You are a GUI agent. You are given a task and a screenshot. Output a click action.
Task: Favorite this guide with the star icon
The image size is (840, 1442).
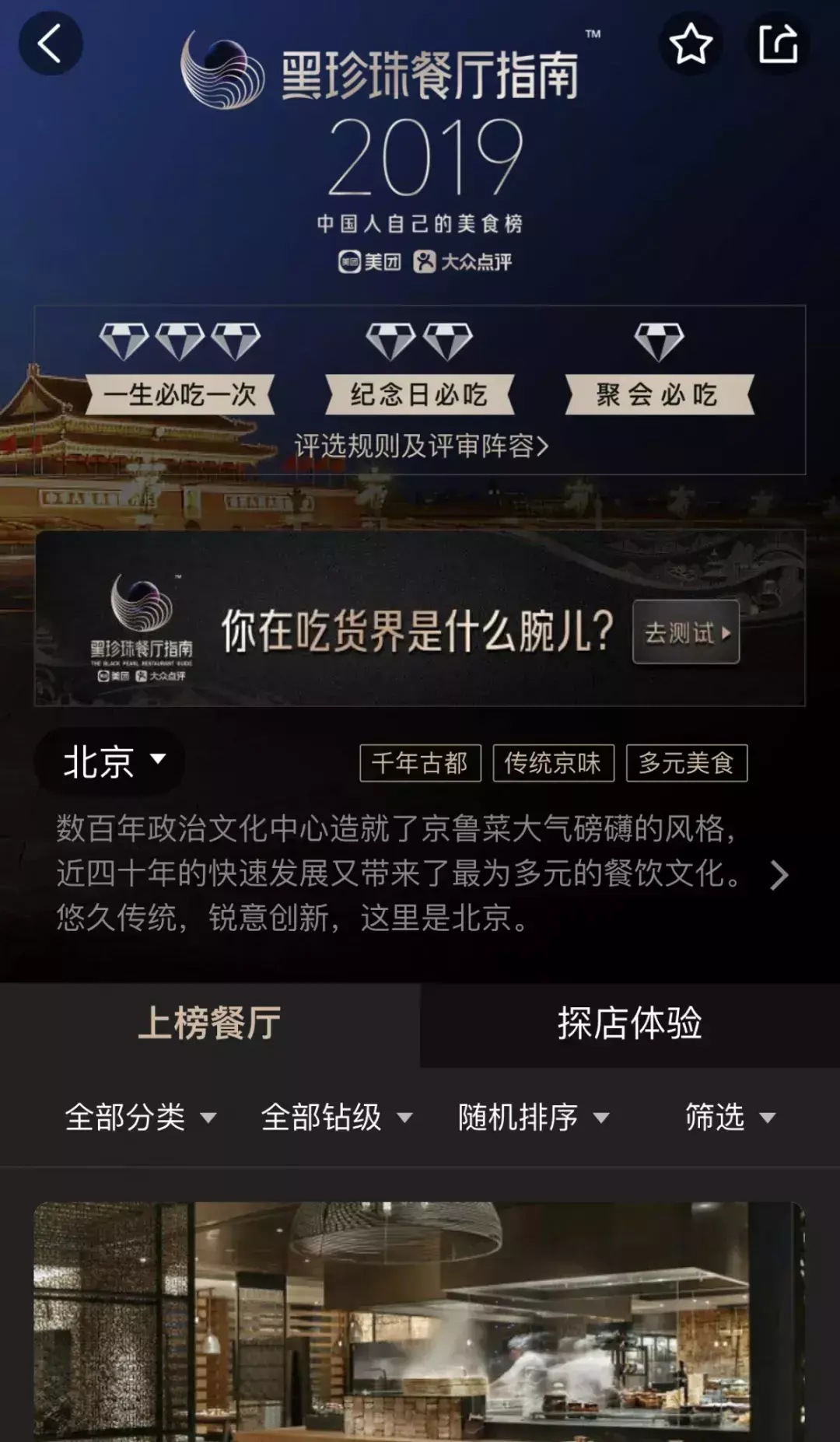691,44
